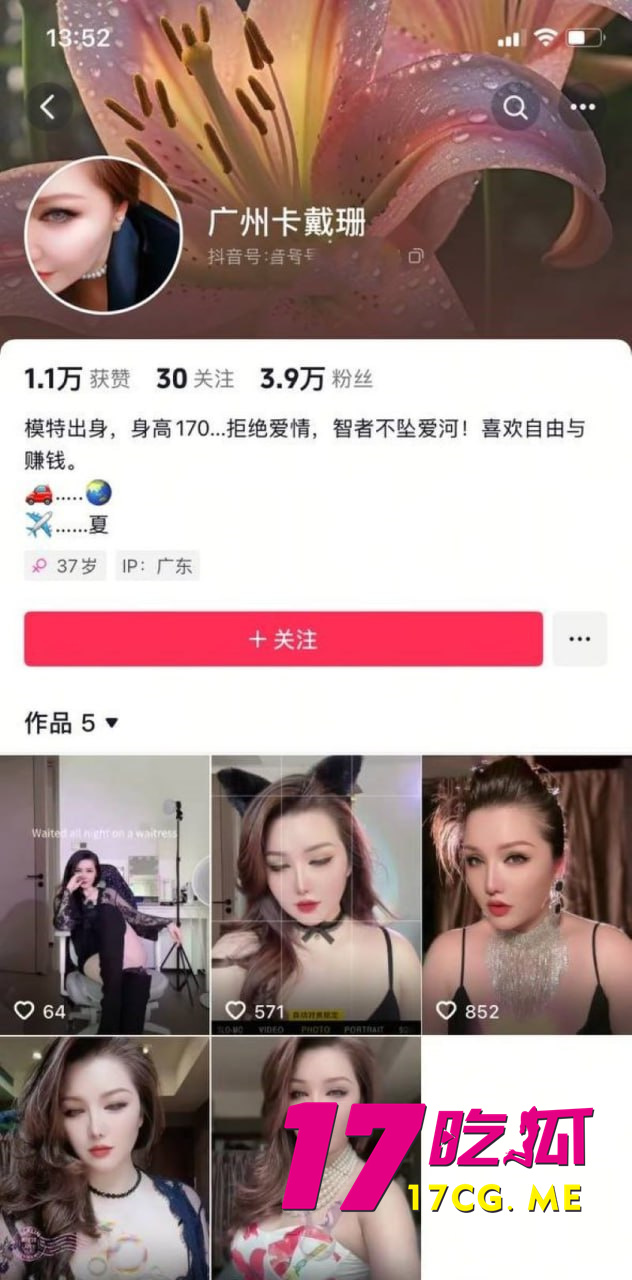Open search on this profile
Viewport: 632px width, 1280px height.
tap(516, 107)
